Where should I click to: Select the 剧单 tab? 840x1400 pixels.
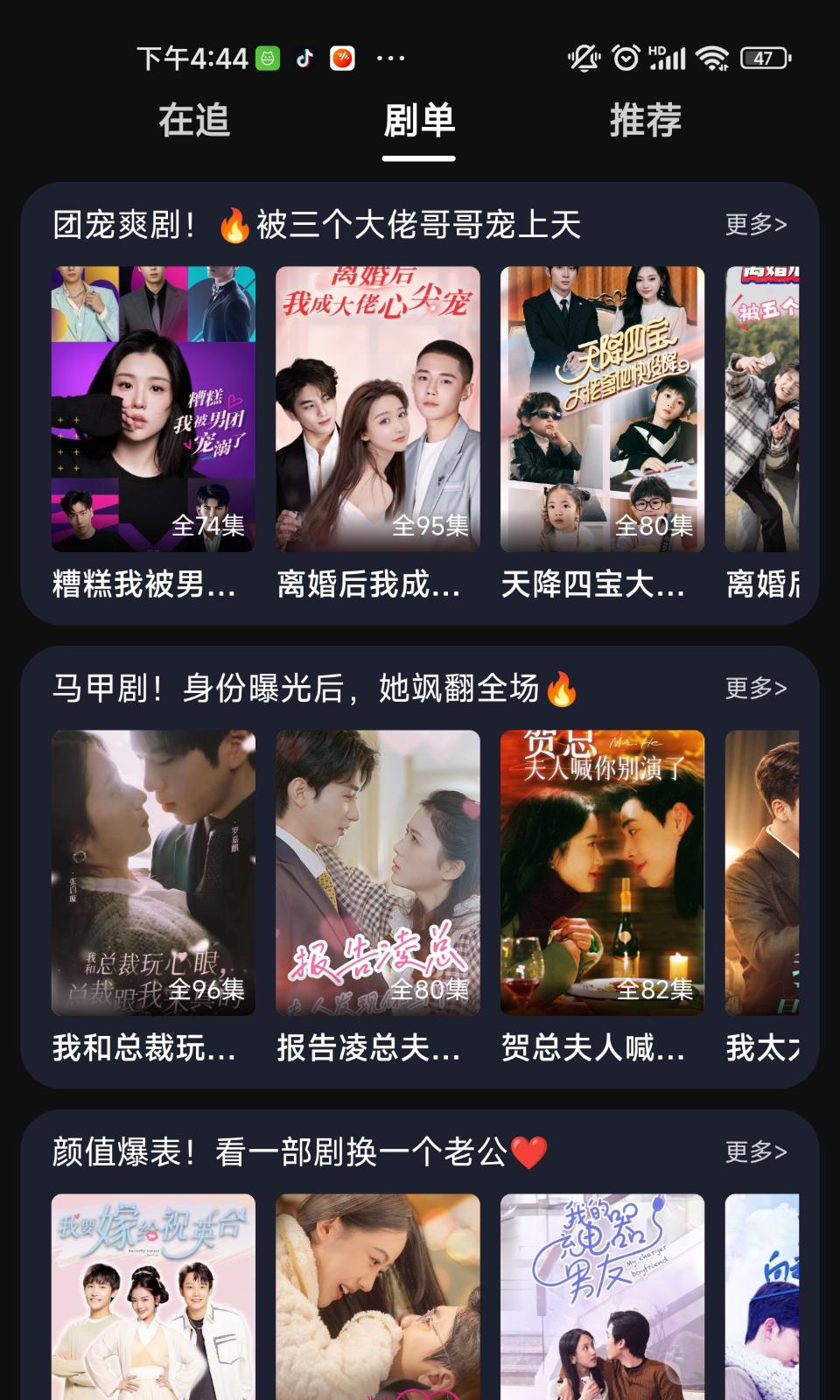click(419, 121)
